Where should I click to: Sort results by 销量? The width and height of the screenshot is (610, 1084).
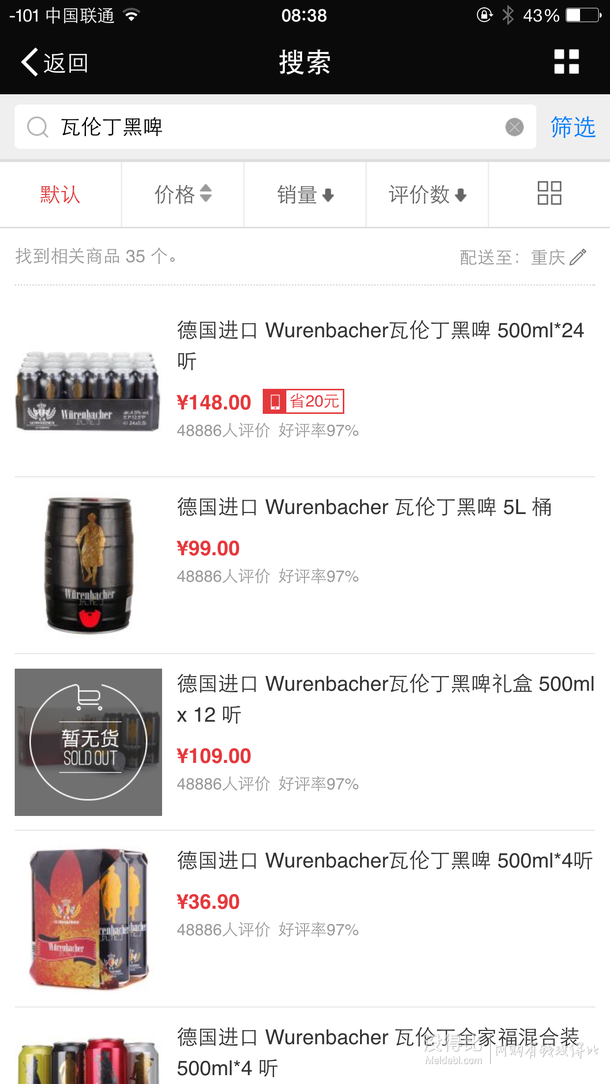pos(305,195)
